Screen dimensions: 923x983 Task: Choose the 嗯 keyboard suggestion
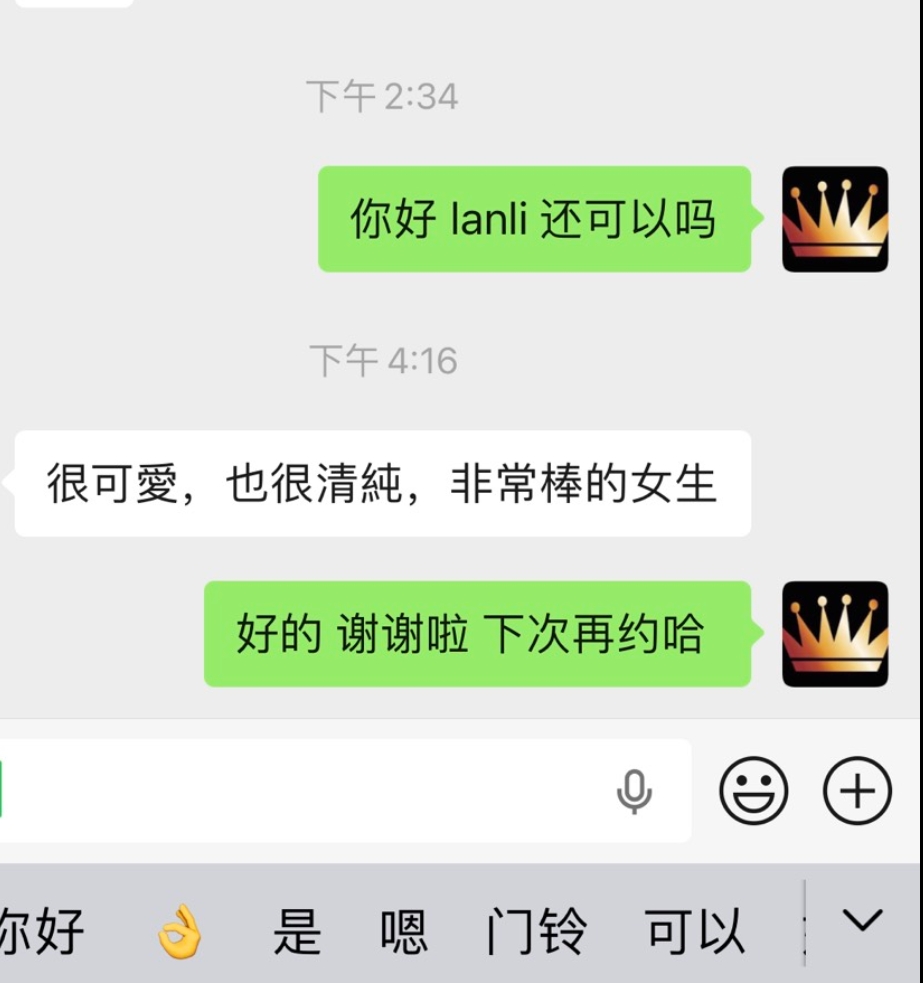click(404, 931)
